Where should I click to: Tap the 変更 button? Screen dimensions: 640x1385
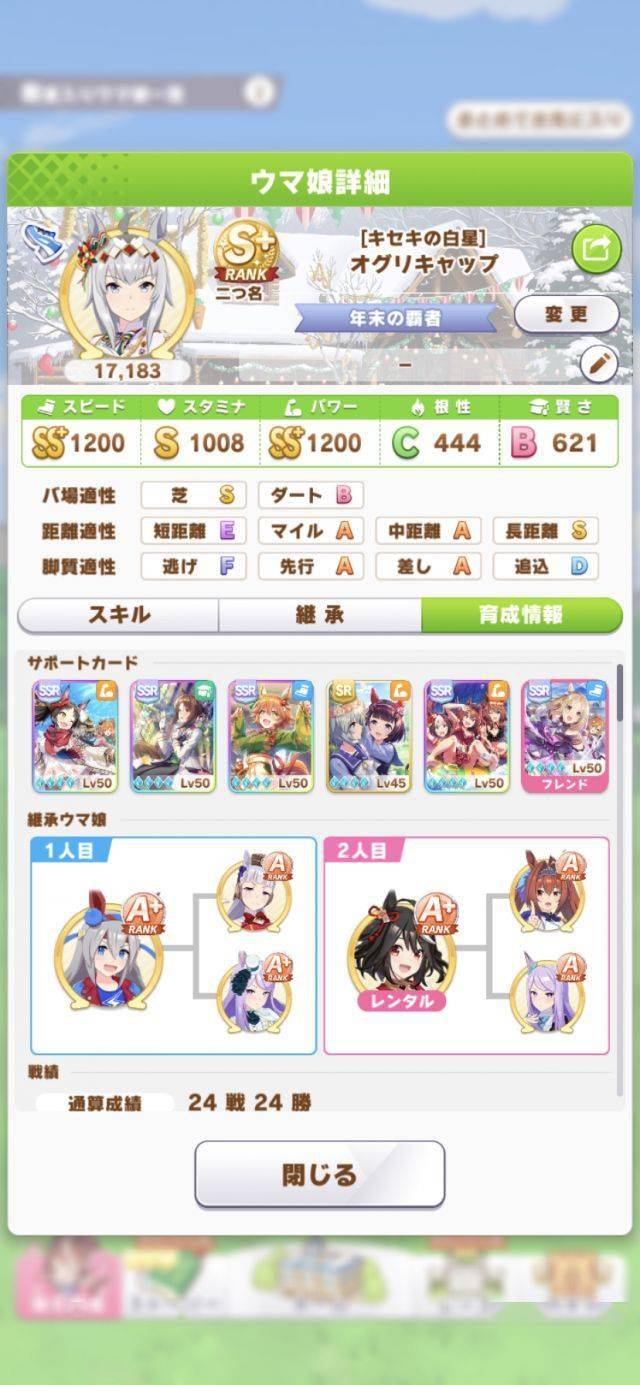(566, 314)
